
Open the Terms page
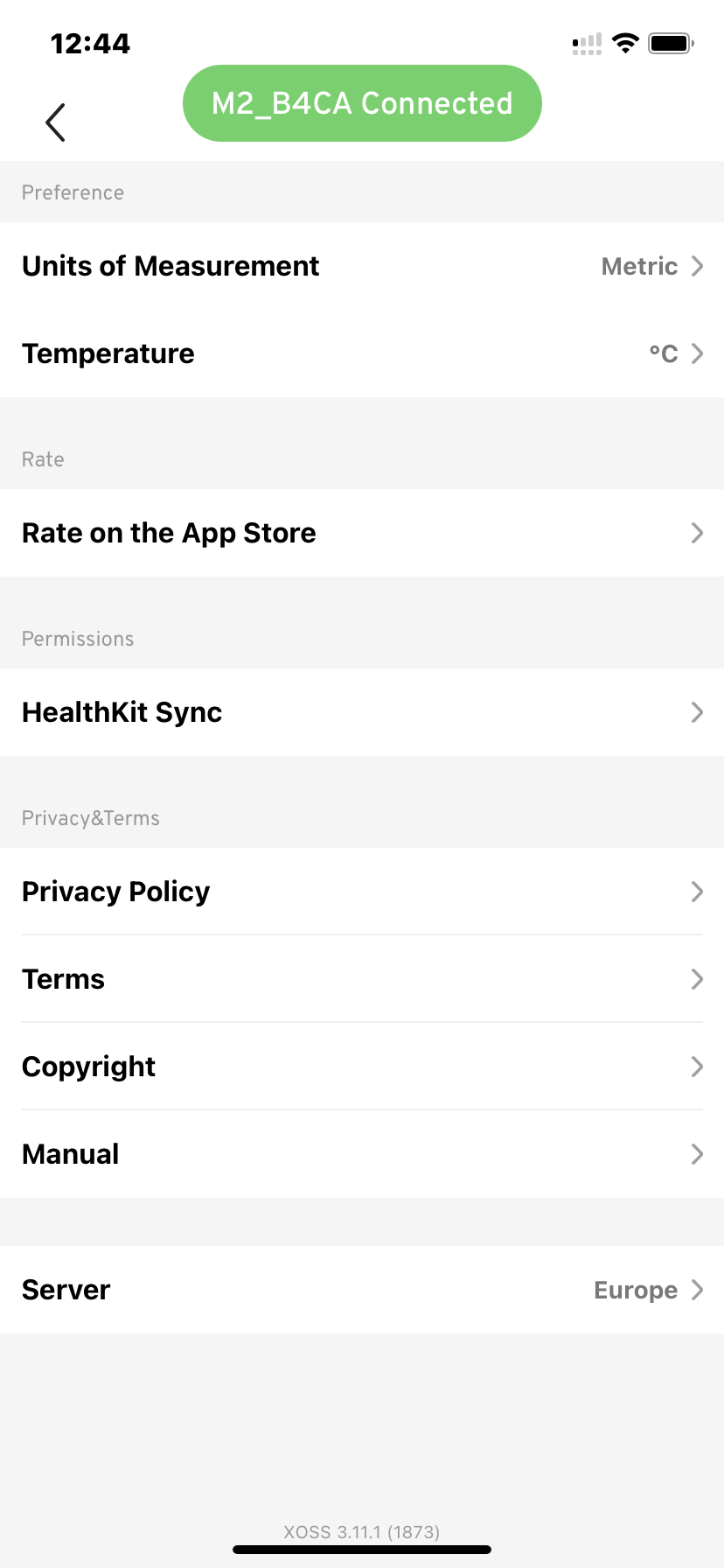362,979
